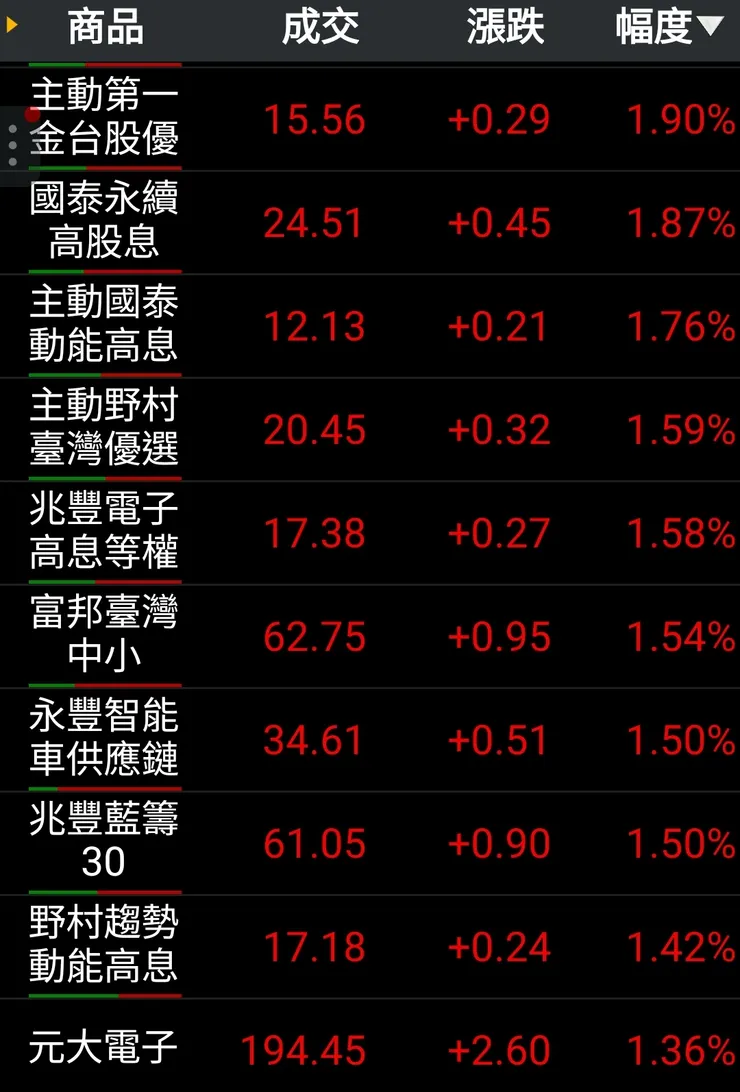The image size is (740, 1092).
Task: Select the 國泰永續高股息 ETF row
Action: [370, 223]
